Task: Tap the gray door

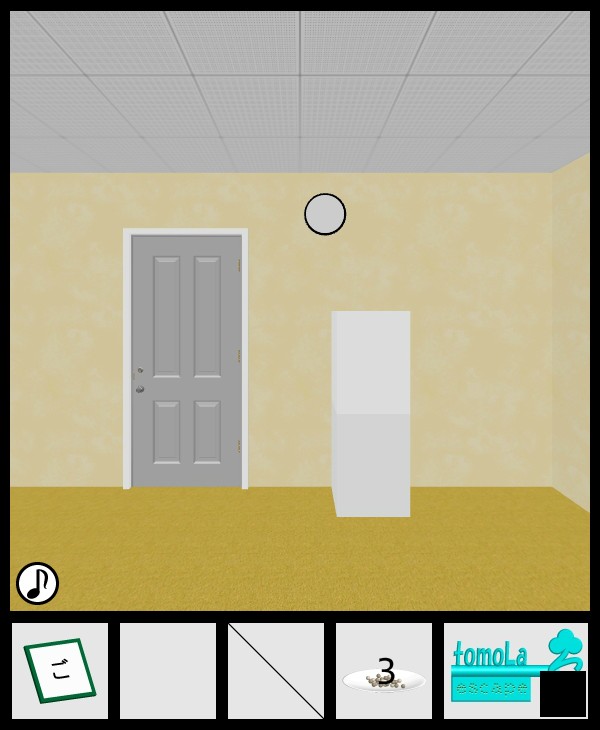Action: (186, 360)
